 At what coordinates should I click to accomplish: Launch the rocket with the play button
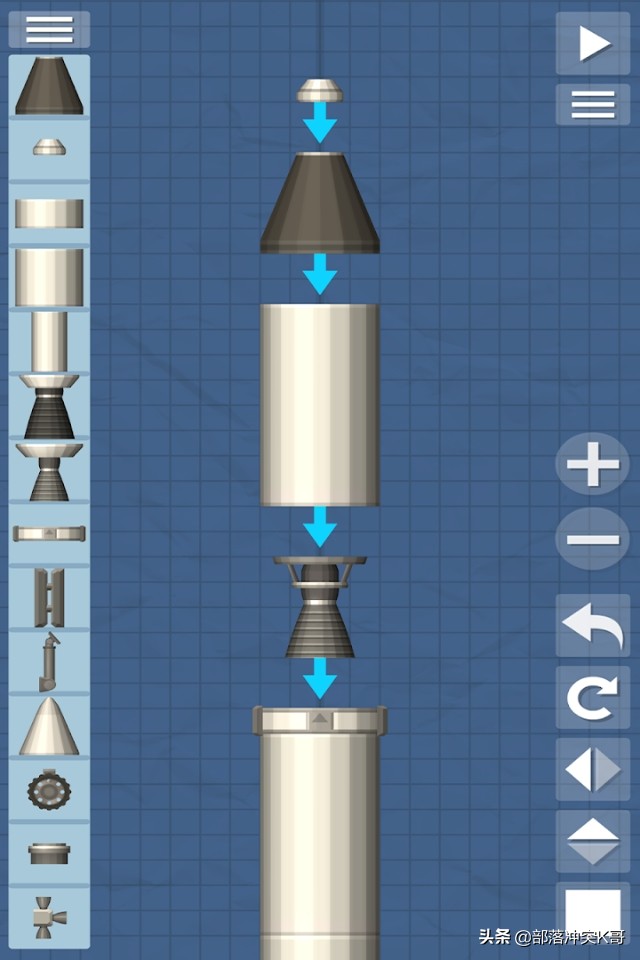click(593, 44)
